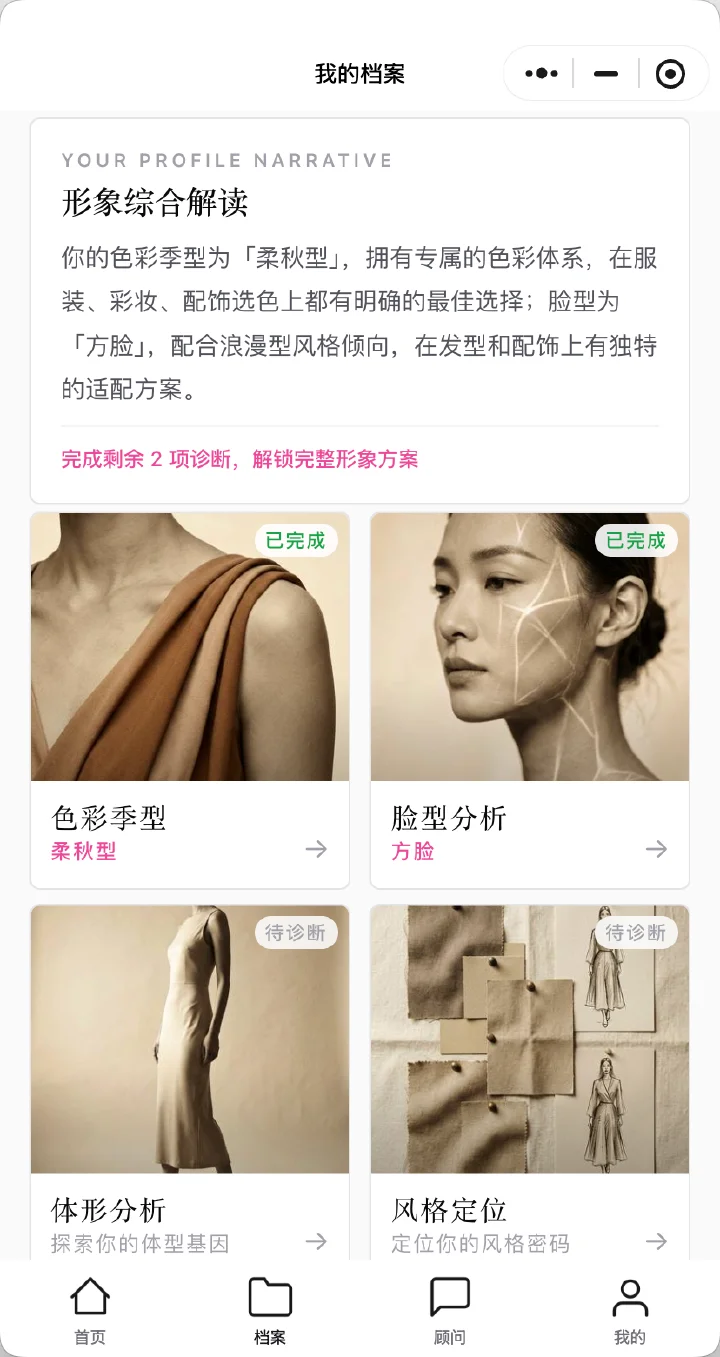Minimize the mini program

[606, 74]
